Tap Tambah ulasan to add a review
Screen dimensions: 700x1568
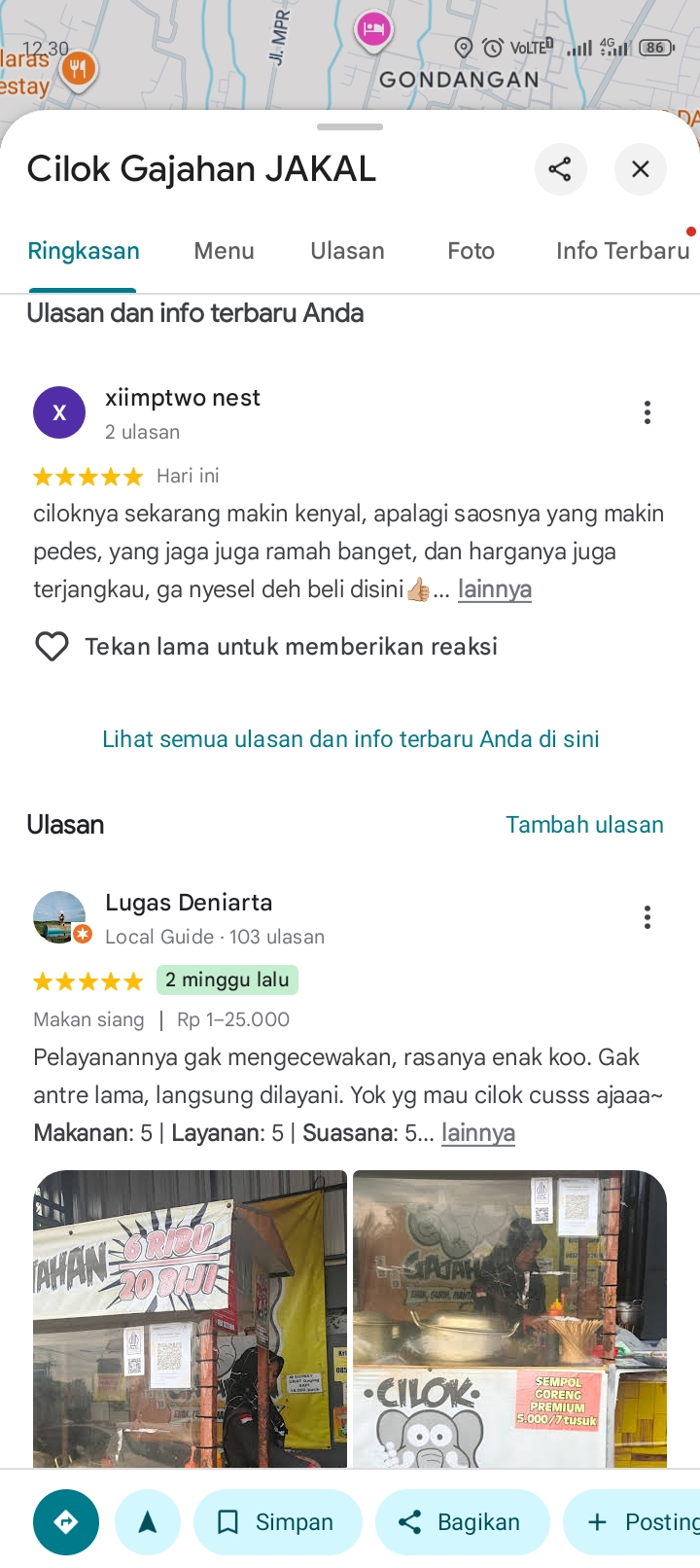pos(584,825)
